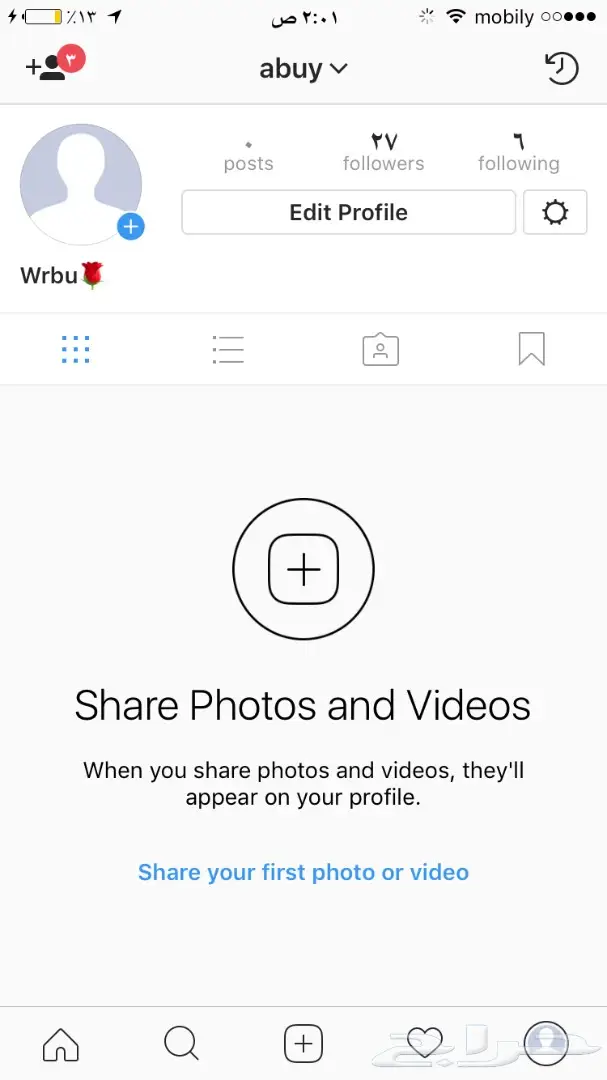Switch to the list view tab
607x1080 pixels.
click(228, 349)
